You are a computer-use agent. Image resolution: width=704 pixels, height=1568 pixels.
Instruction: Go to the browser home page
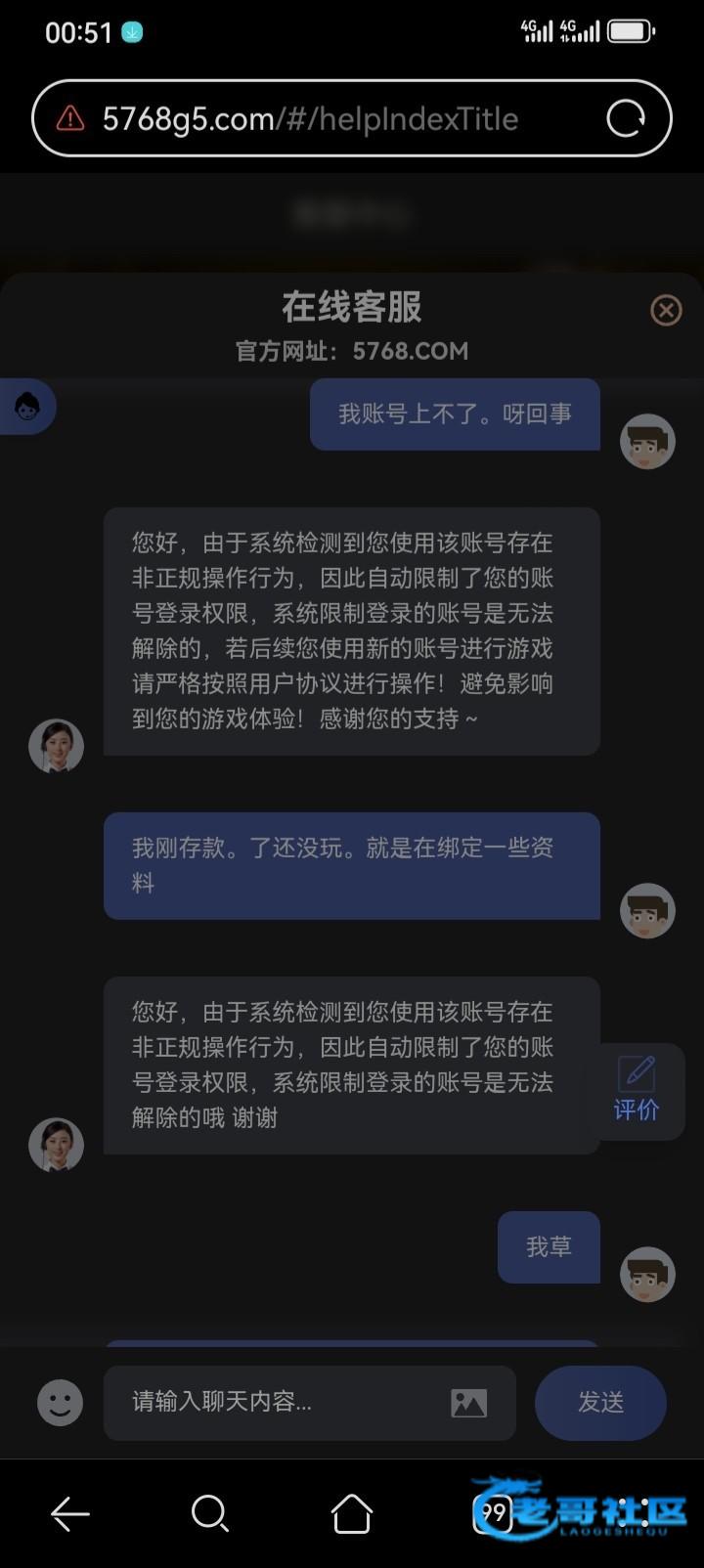pos(352,1514)
